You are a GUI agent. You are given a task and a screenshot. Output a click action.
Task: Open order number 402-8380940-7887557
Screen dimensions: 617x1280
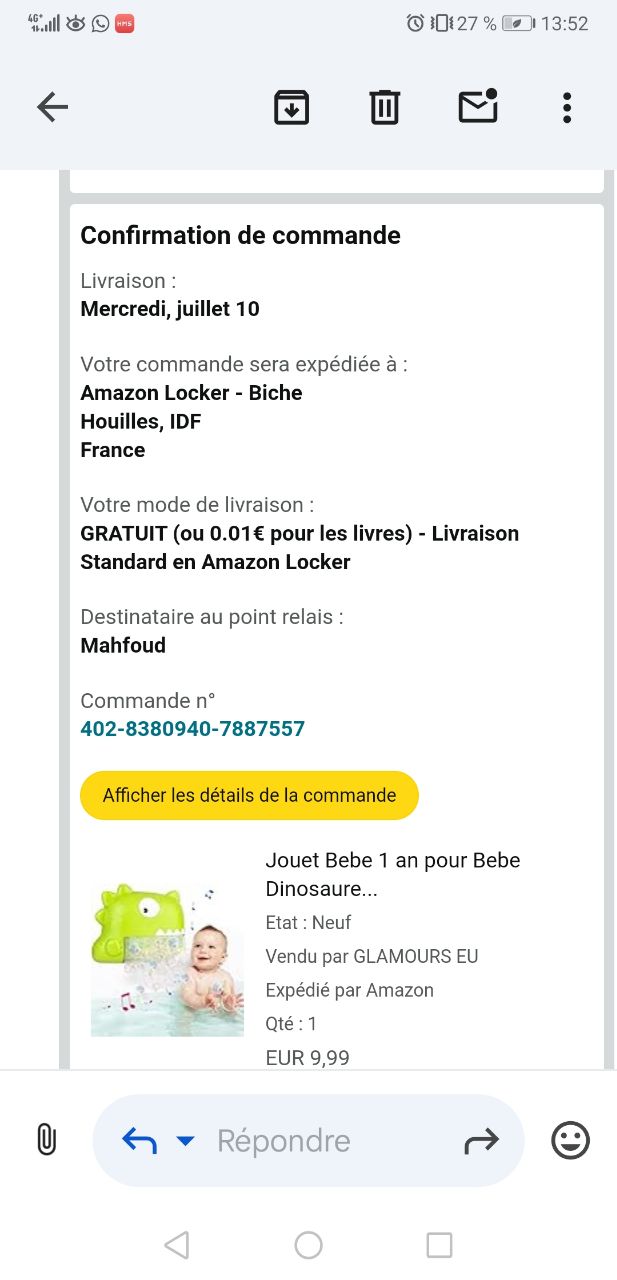pos(192,729)
